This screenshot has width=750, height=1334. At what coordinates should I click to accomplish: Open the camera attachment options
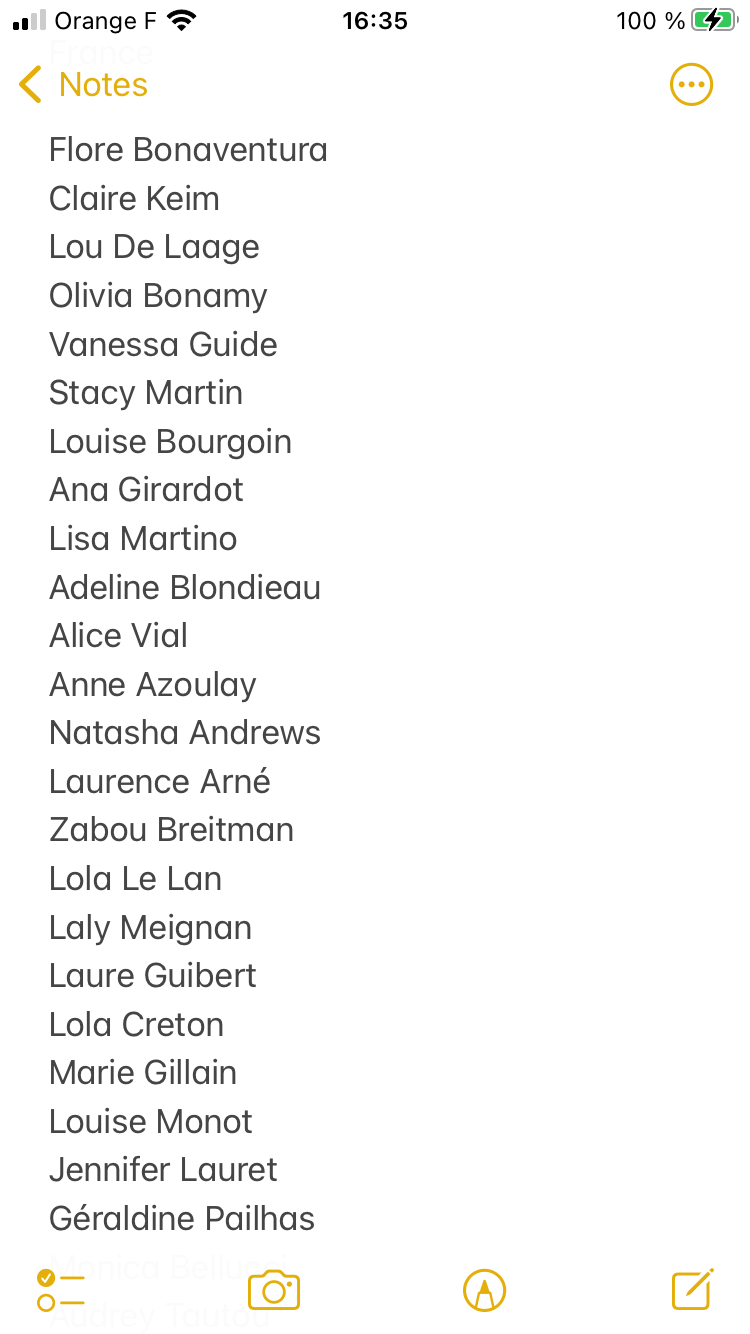coord(274,1290)
